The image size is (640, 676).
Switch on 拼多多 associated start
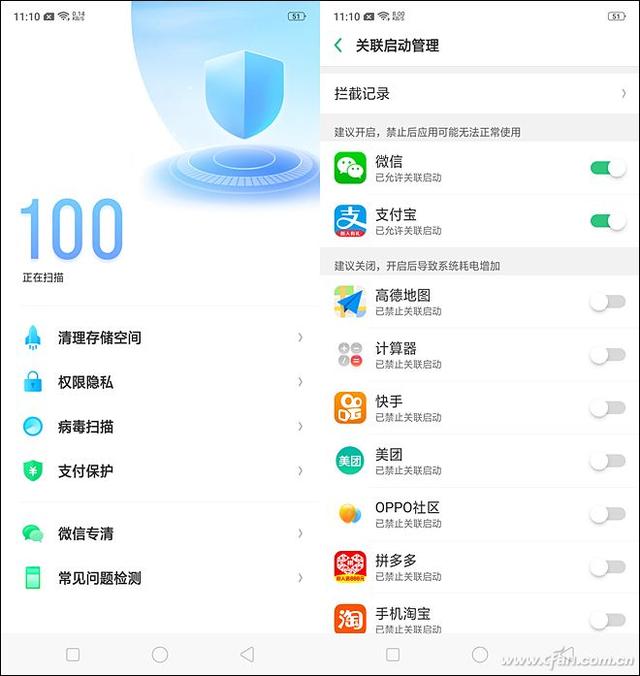607,567
